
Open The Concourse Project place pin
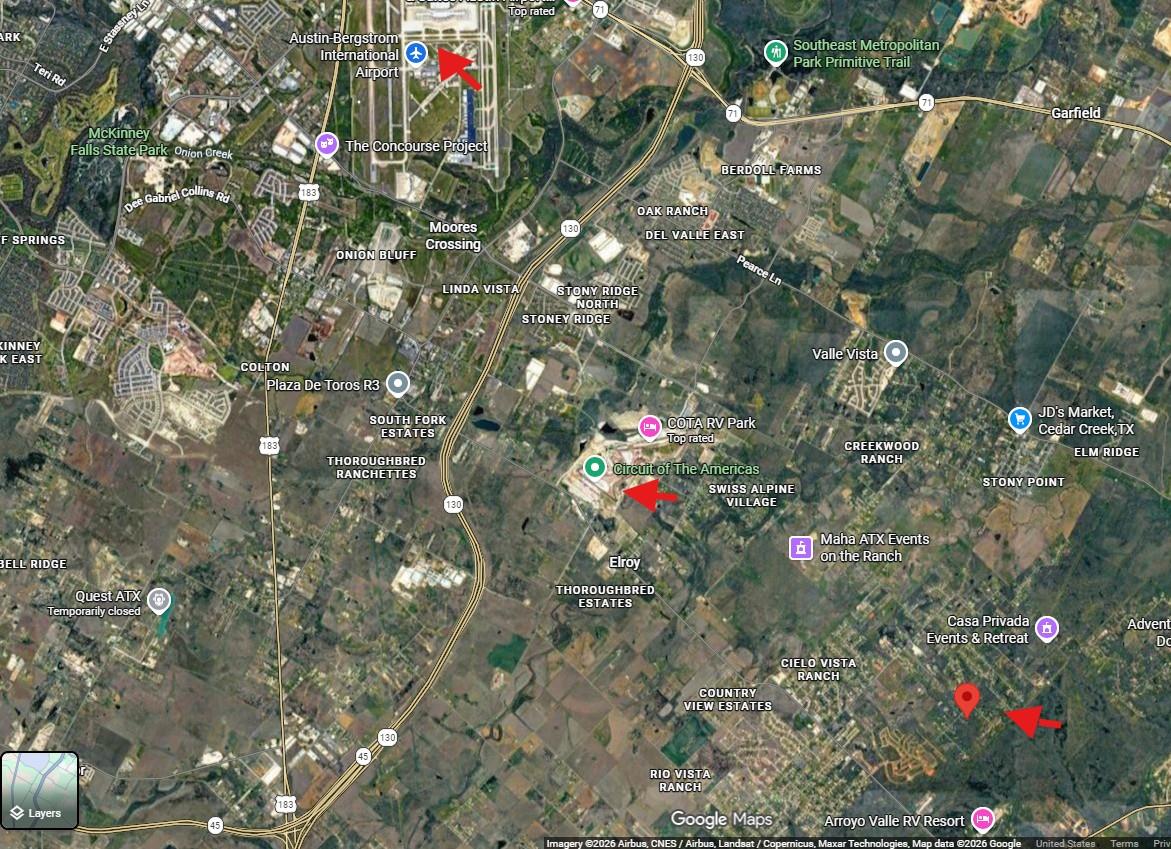click(x=326, y=145)
